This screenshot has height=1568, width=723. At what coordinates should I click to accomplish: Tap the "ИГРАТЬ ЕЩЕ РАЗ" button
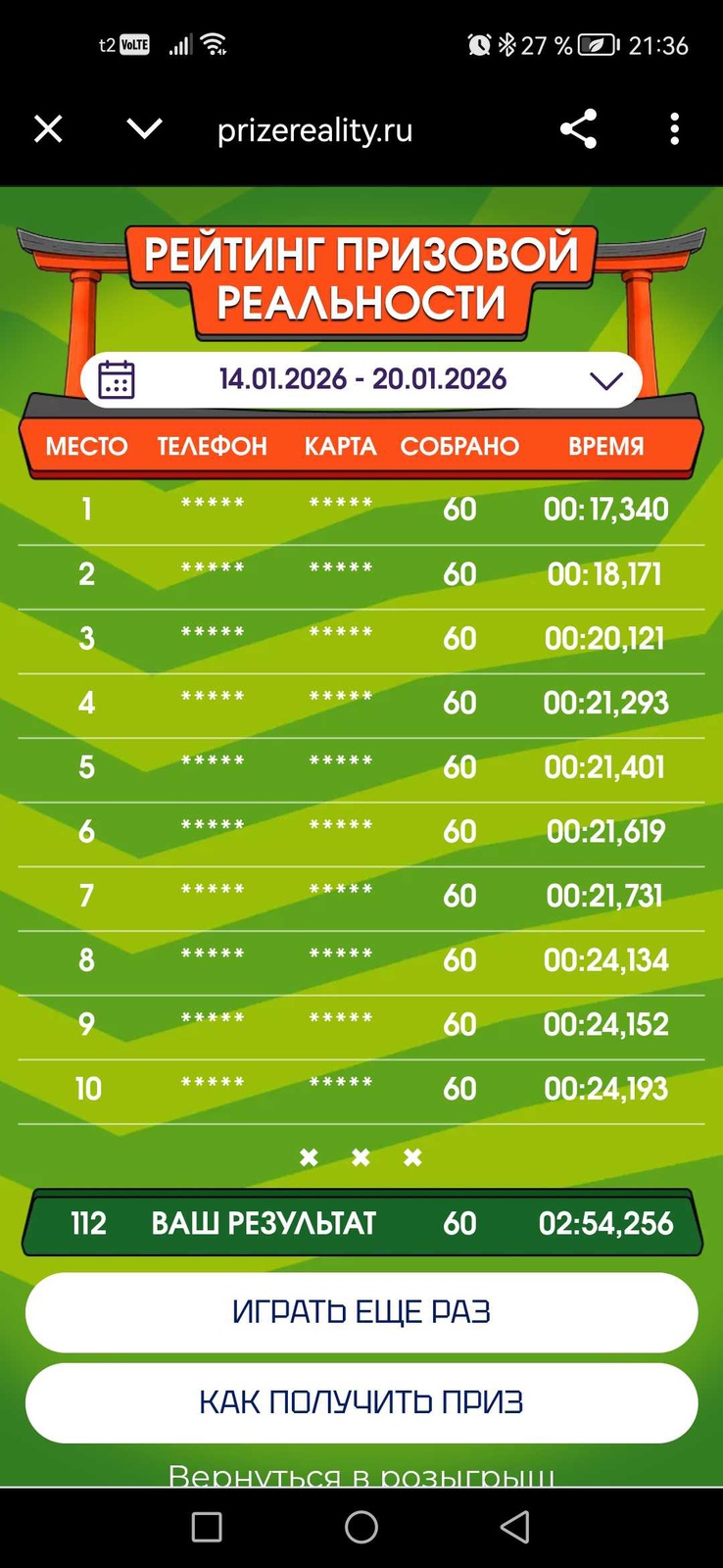click(x=361, y=1312)
